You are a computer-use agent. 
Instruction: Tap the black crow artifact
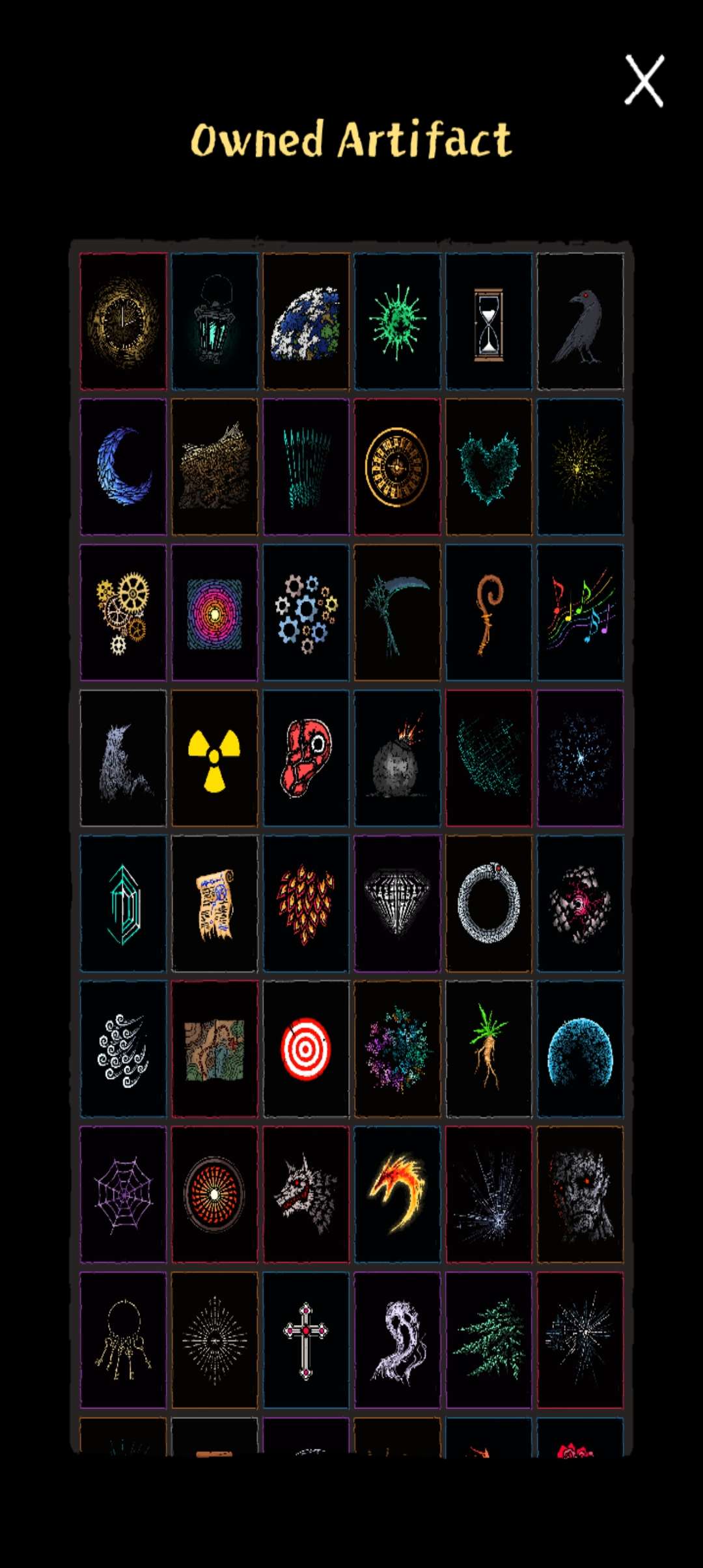(x=579, y=322)
